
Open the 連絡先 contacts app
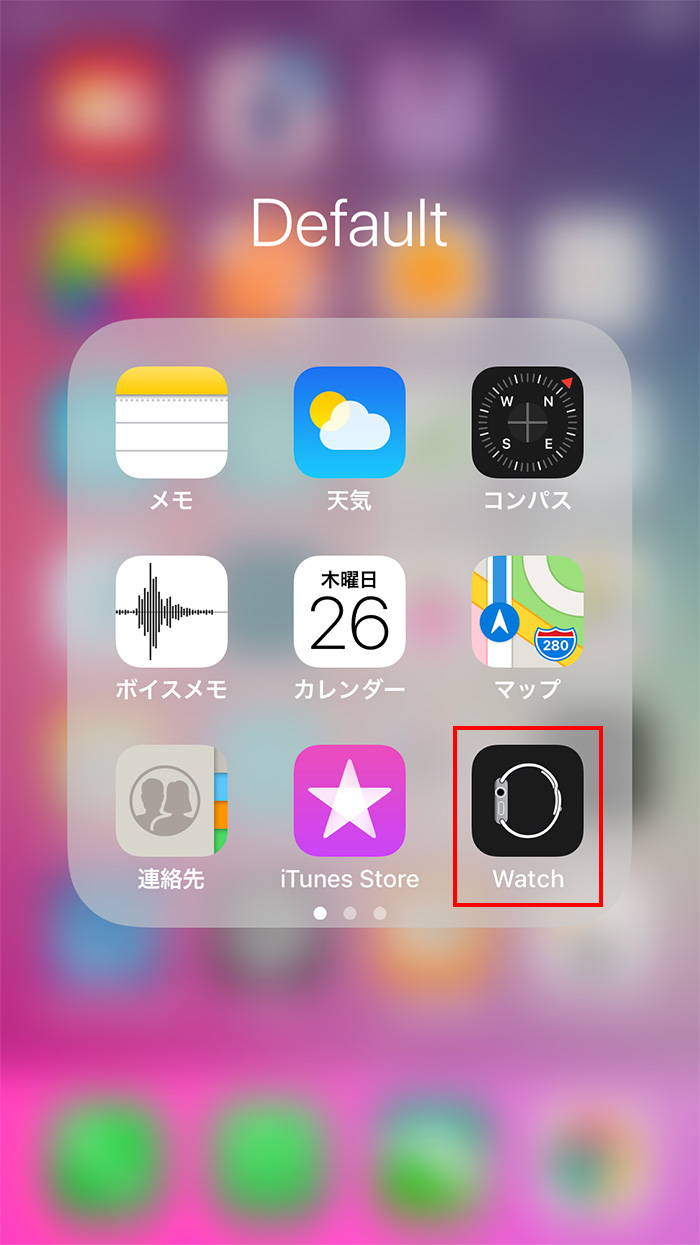coord(171,800)
